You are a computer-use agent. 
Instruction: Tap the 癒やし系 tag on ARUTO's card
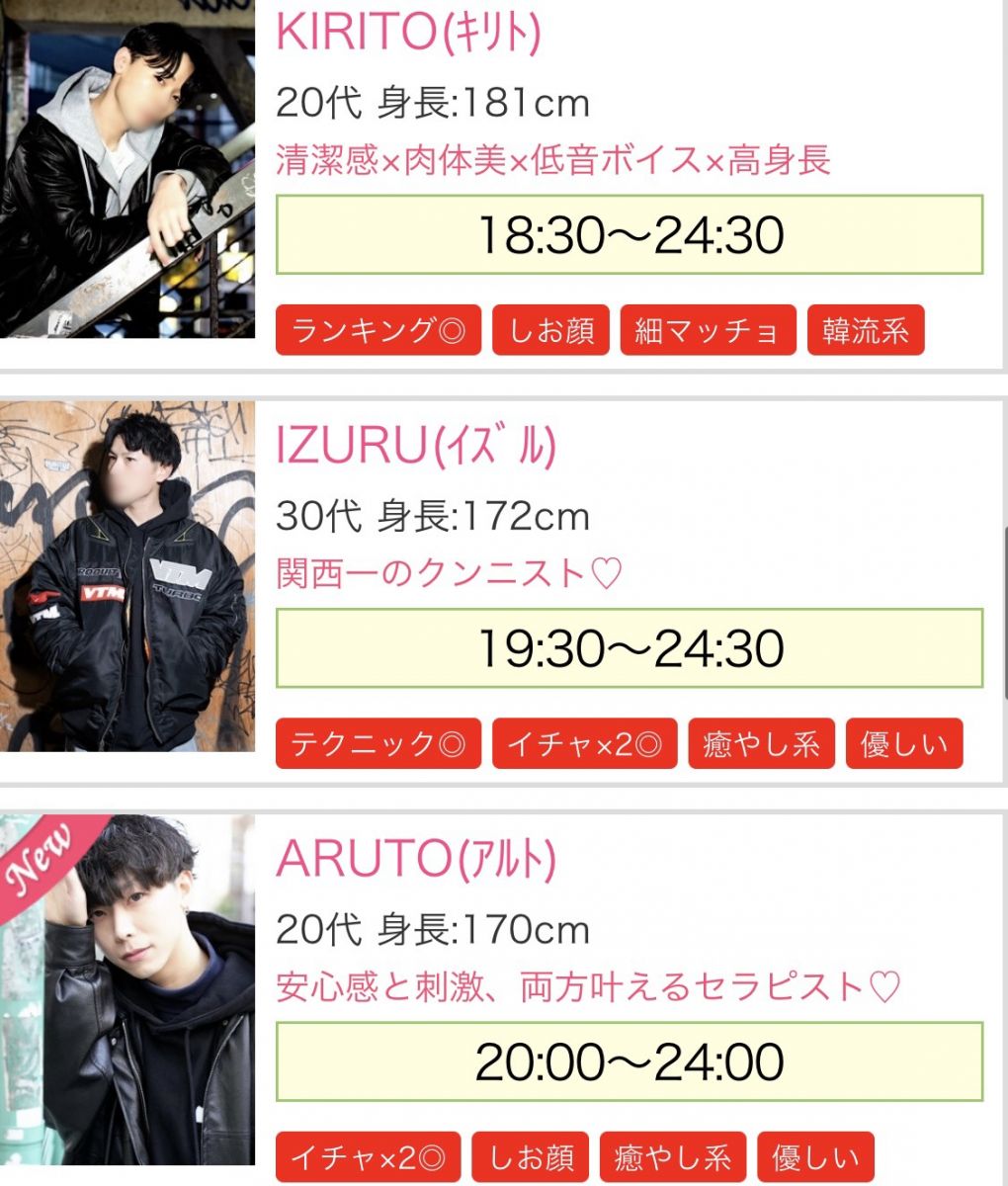(x=673, y=1157)
